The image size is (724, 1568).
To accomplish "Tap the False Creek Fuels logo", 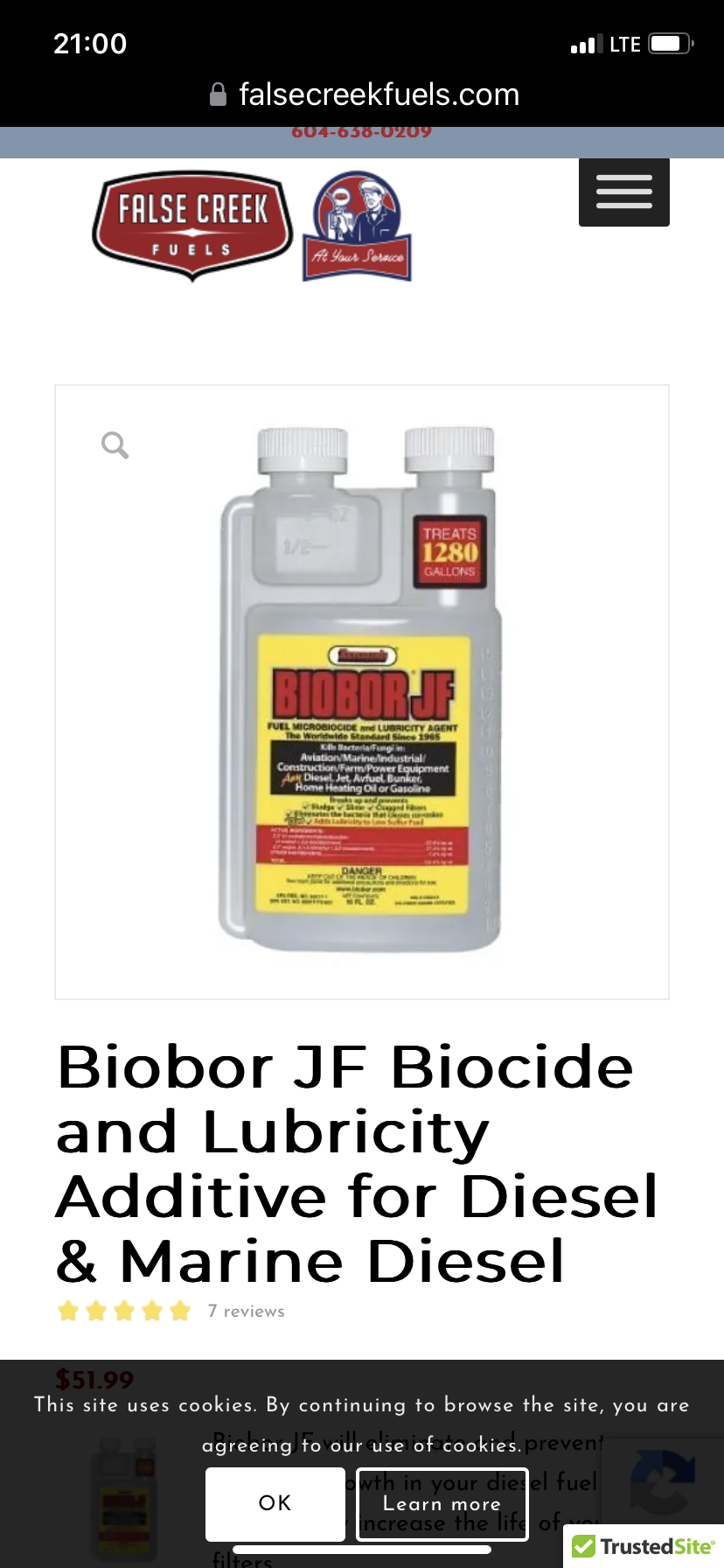I will click(x=192, y=226).
